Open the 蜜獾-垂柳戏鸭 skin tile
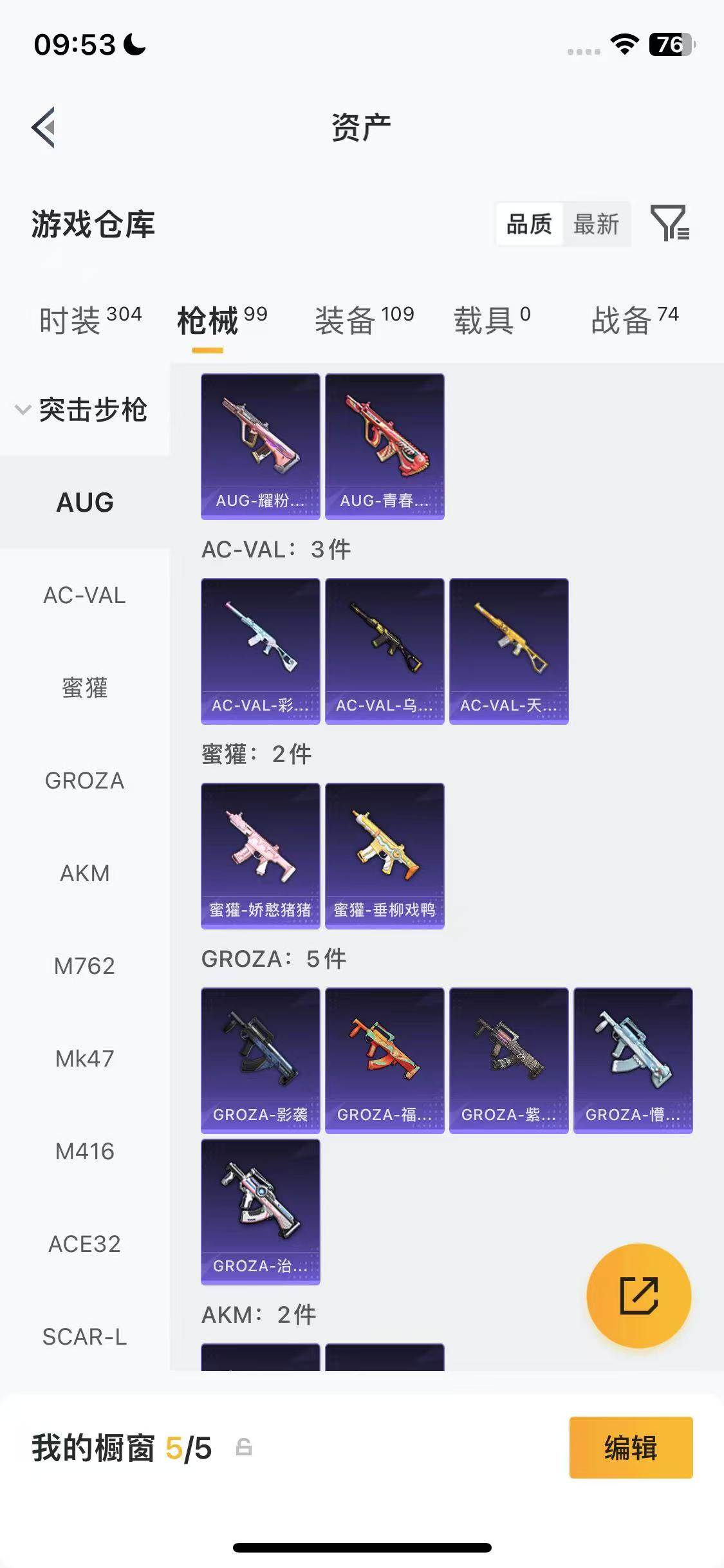Image resolution: width=724 pixels, height=1568 pixels. tap(385, 856)
